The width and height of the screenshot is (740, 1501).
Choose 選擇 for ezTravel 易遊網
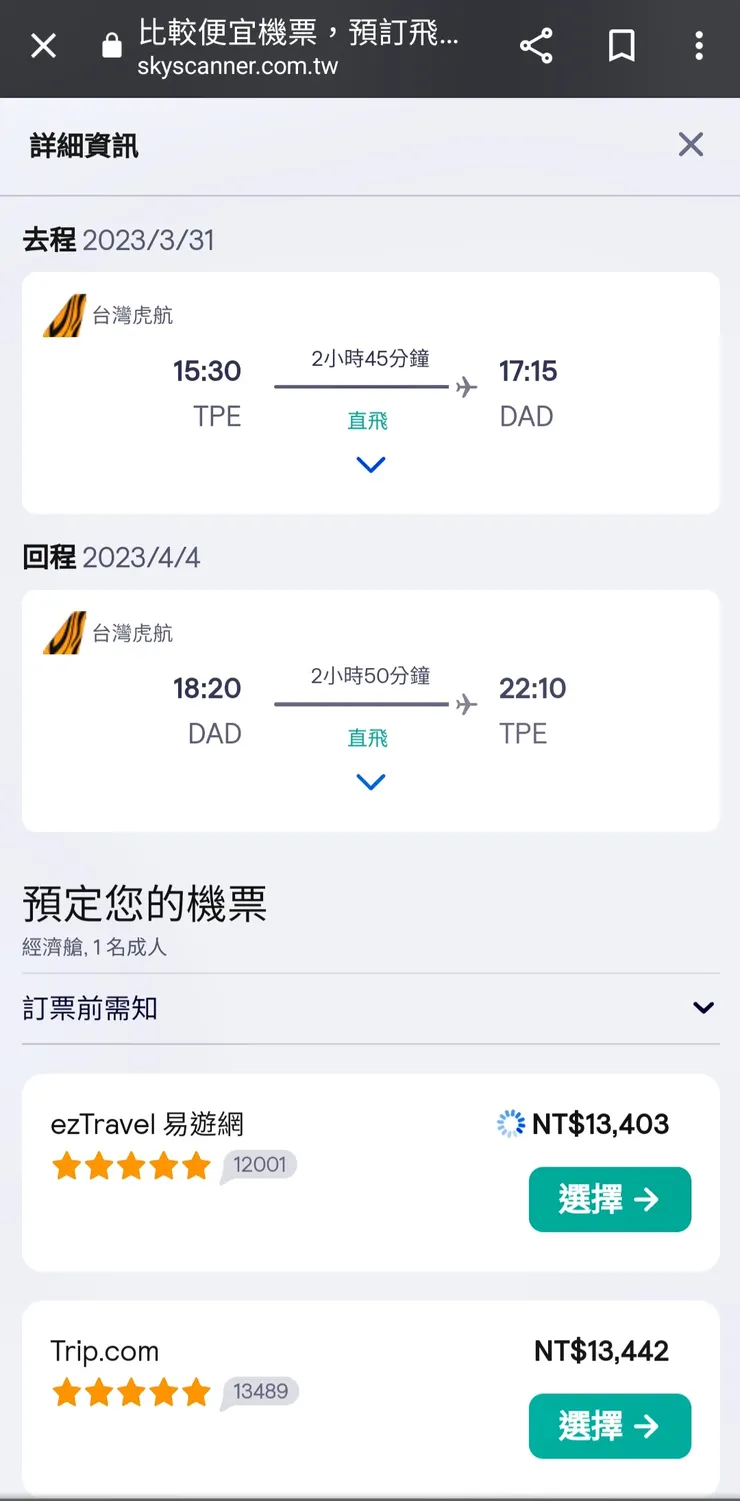(610, 1199)
